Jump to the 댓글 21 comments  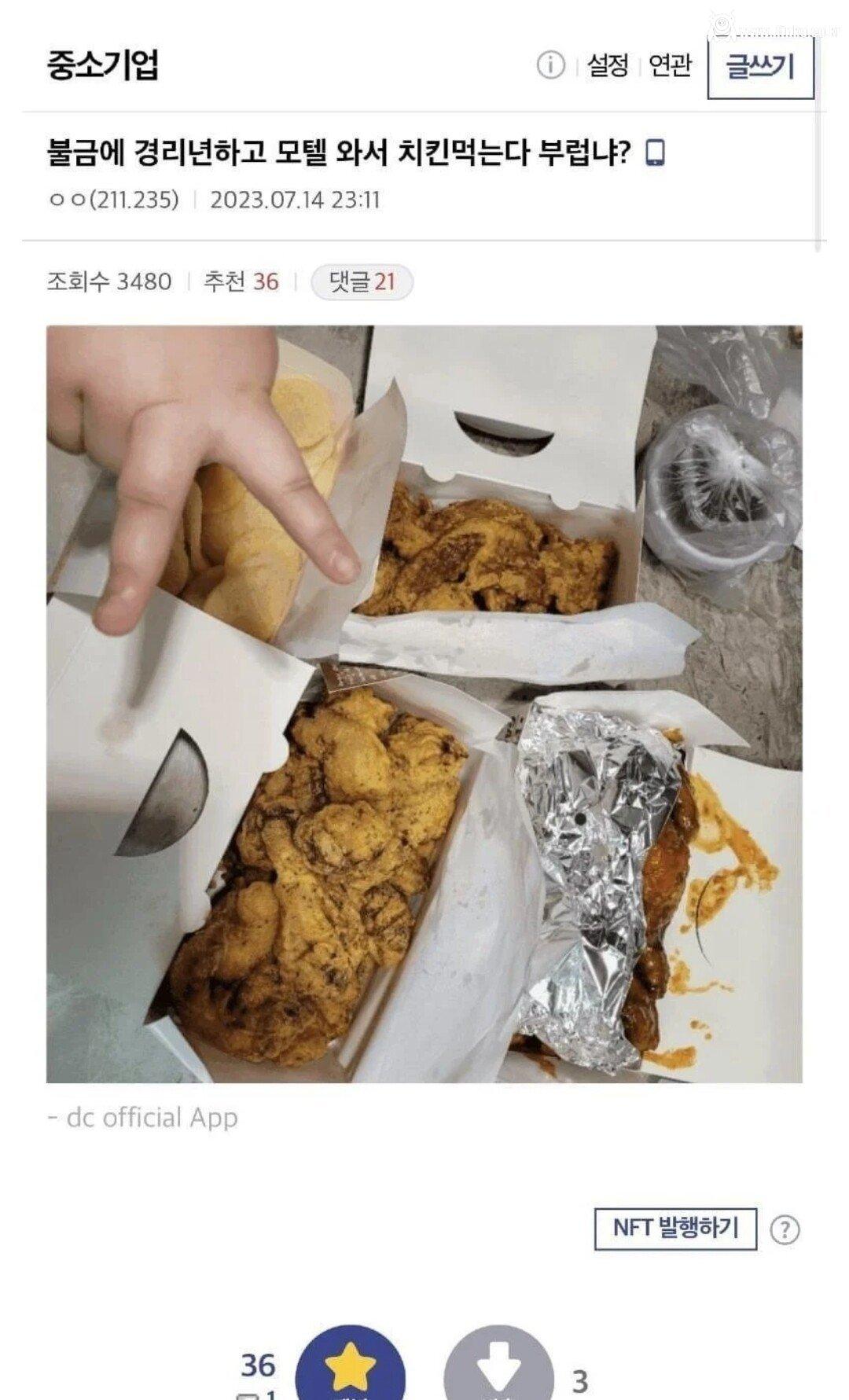pyautogui.click(x=362, y=281)
